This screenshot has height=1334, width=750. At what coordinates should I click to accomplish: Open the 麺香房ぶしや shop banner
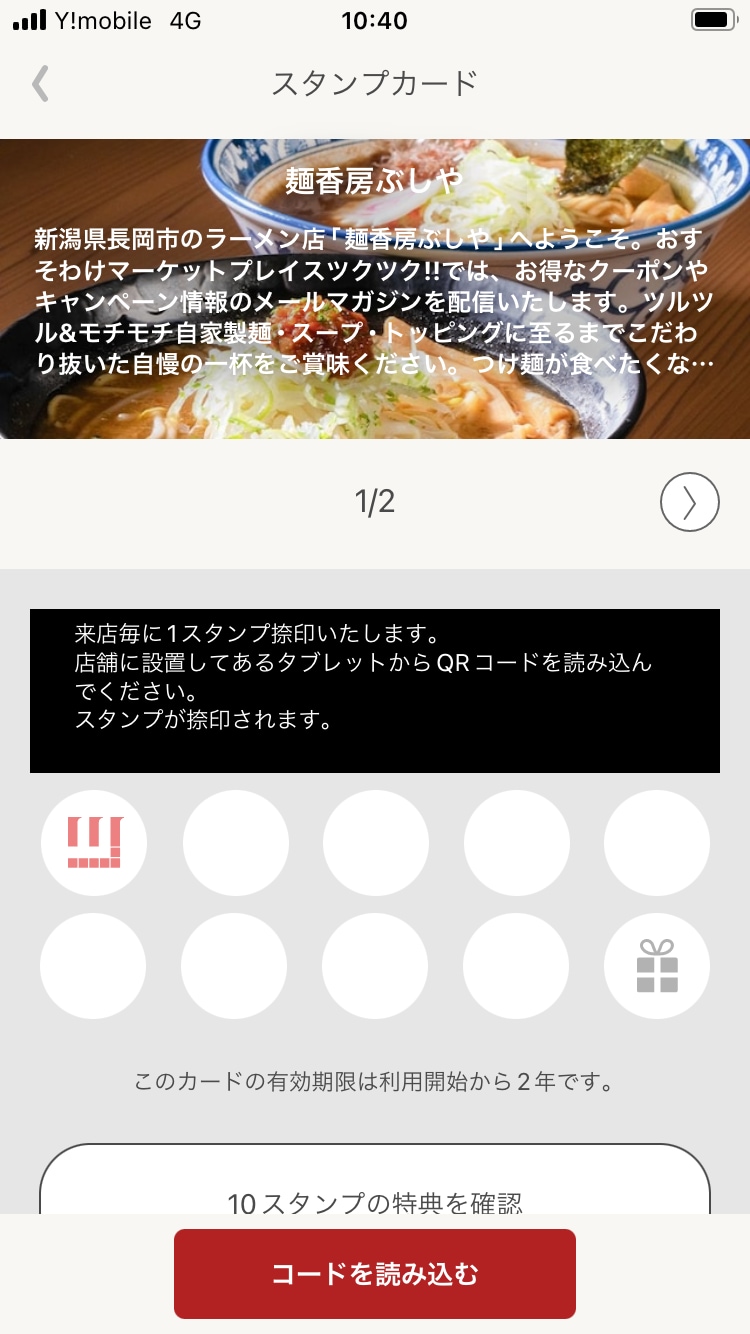click(x=375, y=290)
